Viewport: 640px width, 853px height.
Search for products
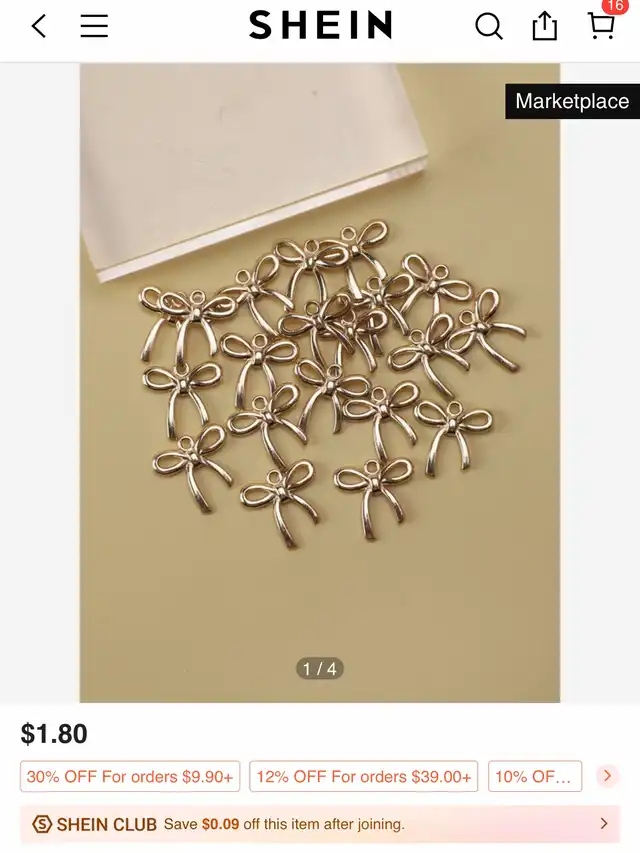pyautogui.click(x=488, y=27)
